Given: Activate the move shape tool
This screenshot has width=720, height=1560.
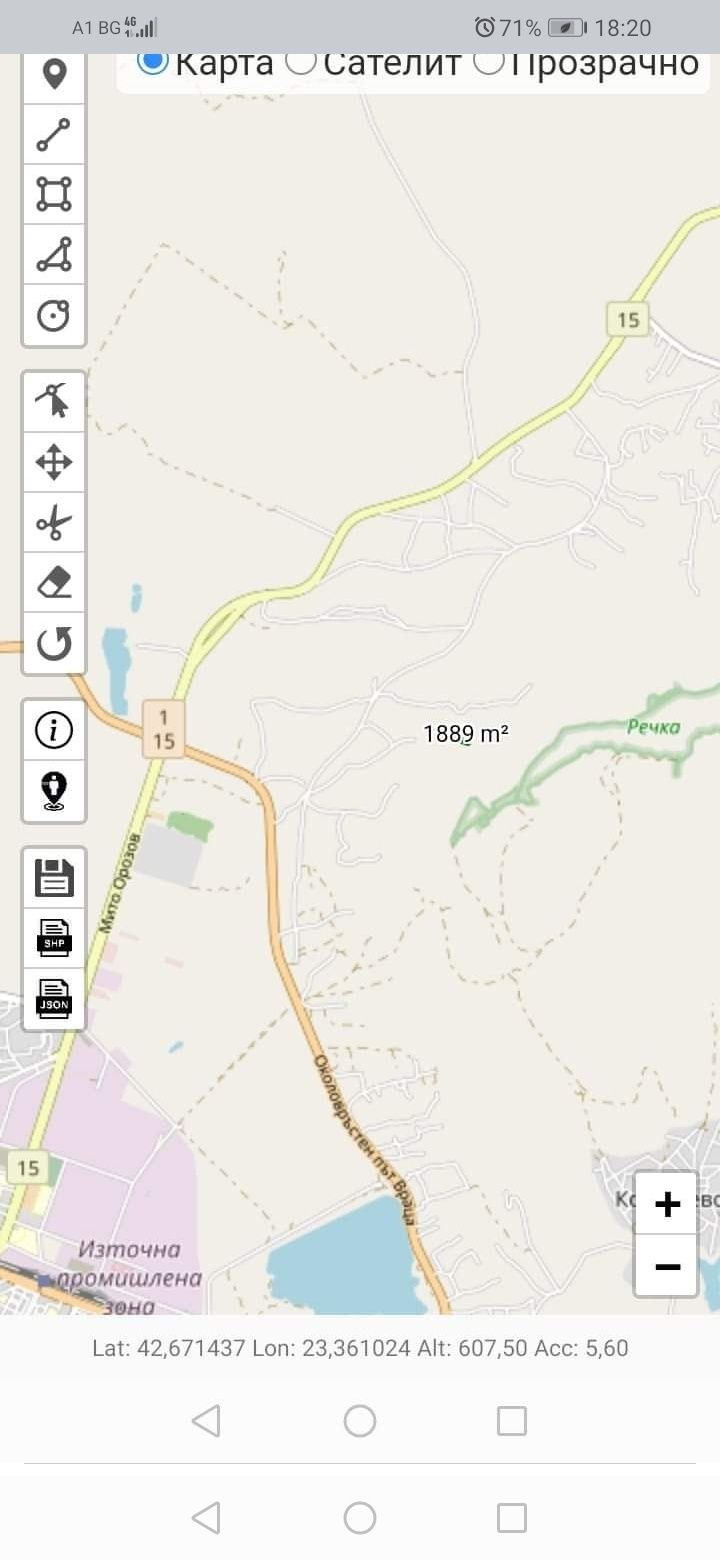Looking at the screenshot, I should (54, 462).
